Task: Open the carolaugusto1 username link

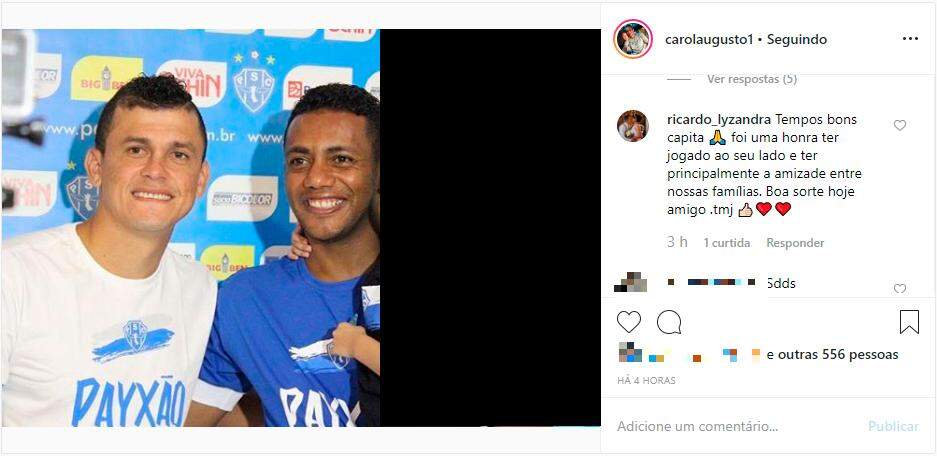Action: (708, 39)
